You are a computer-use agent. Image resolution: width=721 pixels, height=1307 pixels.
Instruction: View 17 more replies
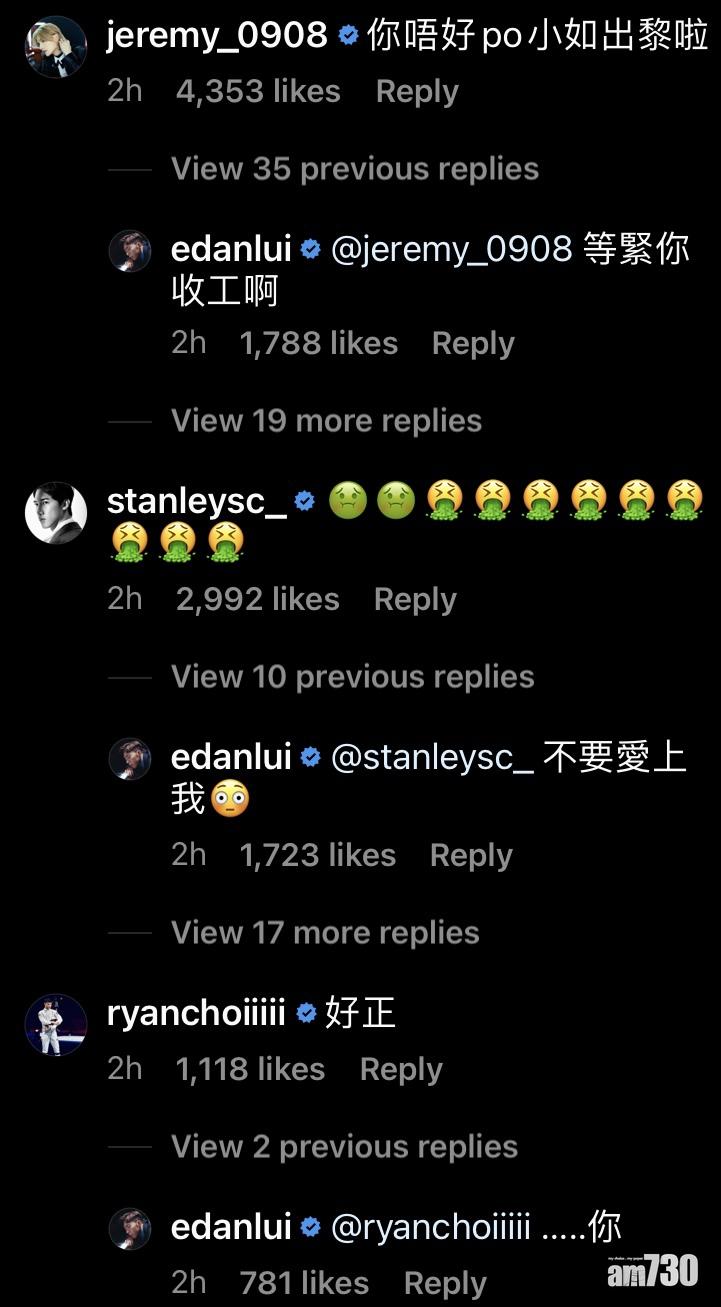(x=325, y=933)
